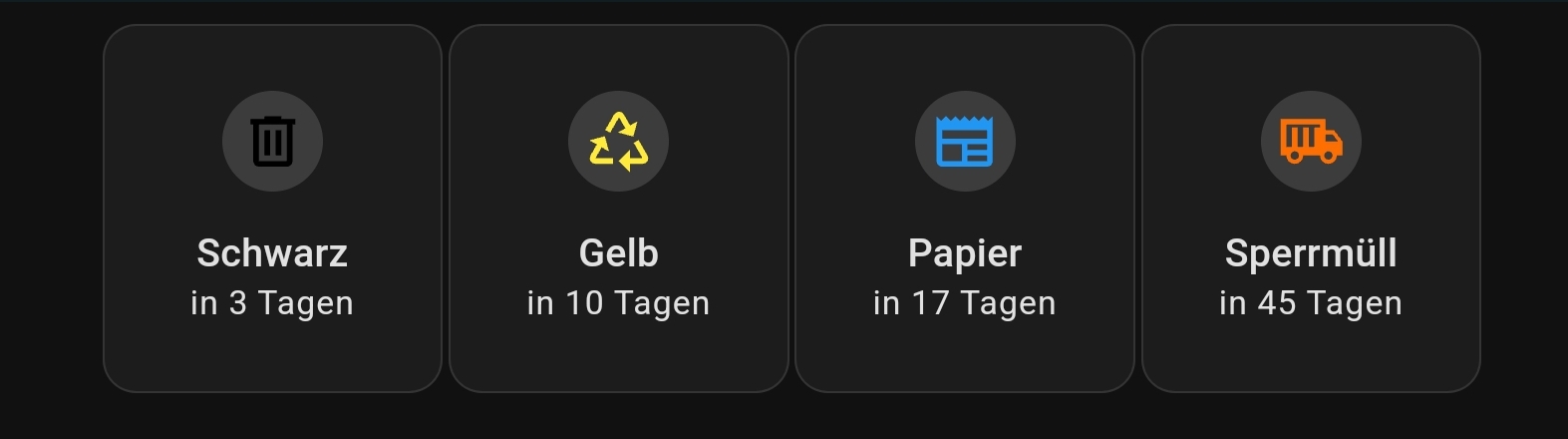Select the Papier collection card
The height and width of the screenshot is (439, 1568).
(964, 209)
